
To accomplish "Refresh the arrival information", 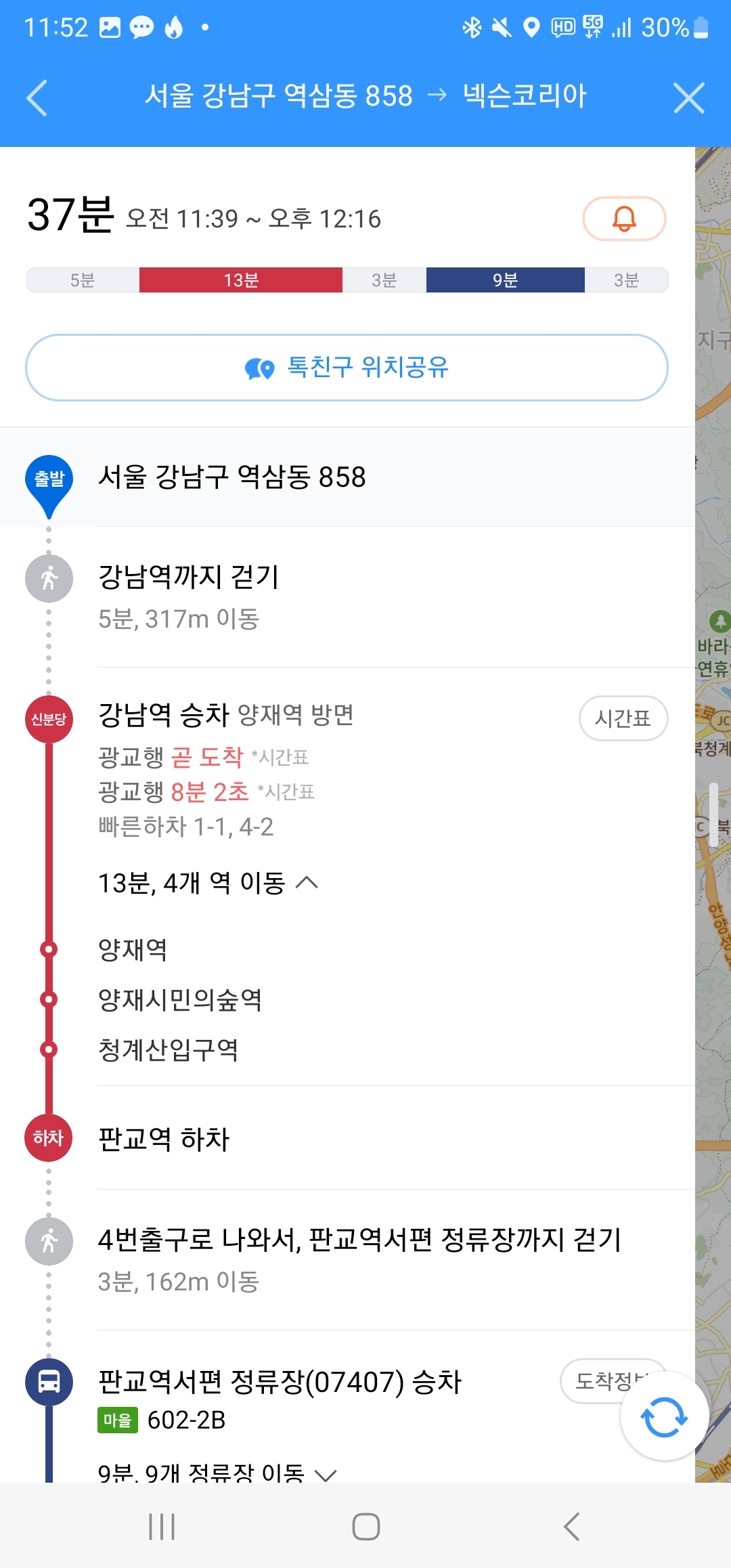I will tap(664, 1416).
